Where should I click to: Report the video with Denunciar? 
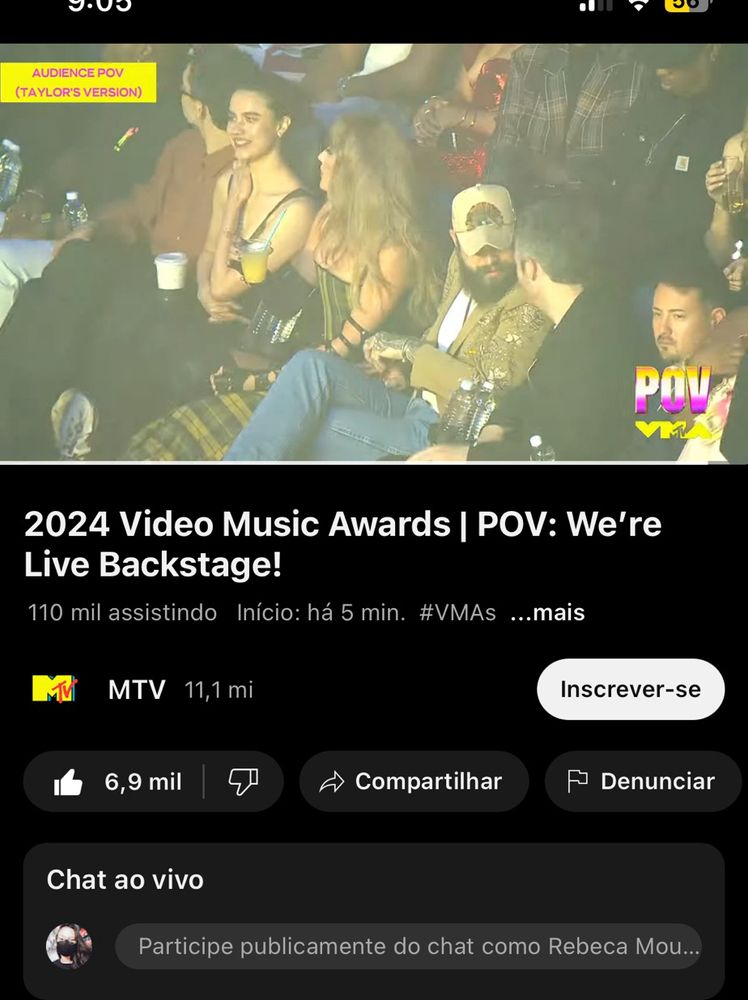click(641, 781)
